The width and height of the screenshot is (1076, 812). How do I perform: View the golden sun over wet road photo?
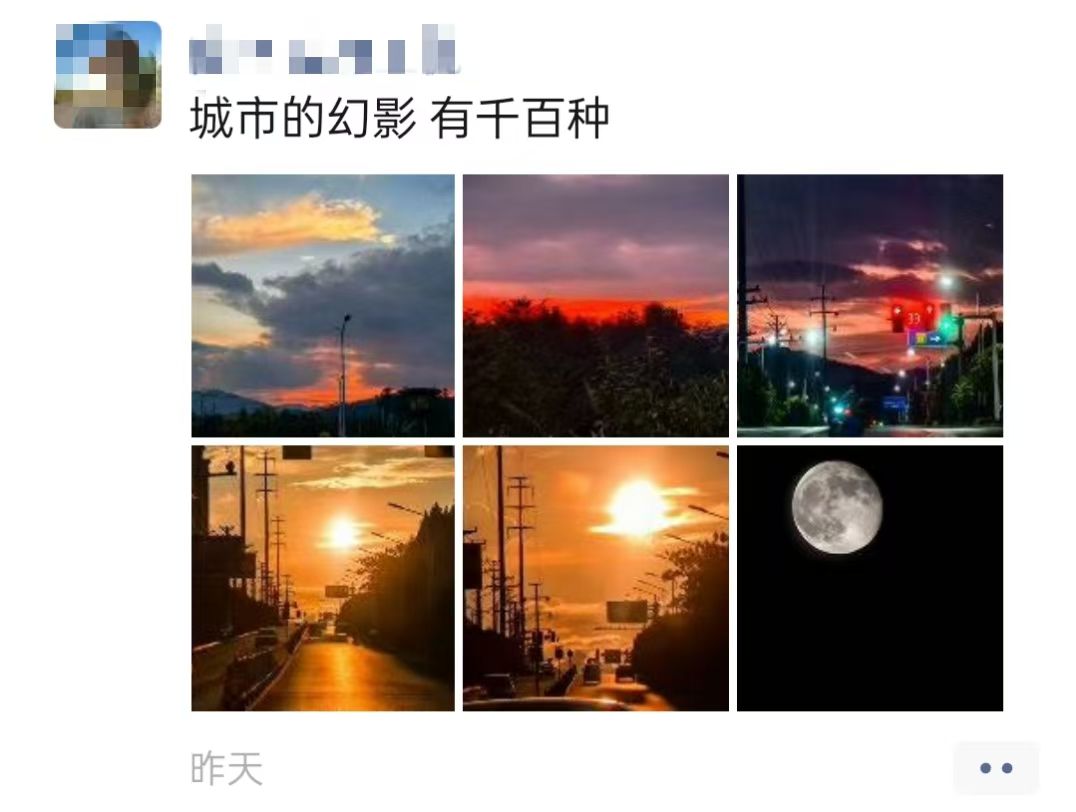click(323, 578)
